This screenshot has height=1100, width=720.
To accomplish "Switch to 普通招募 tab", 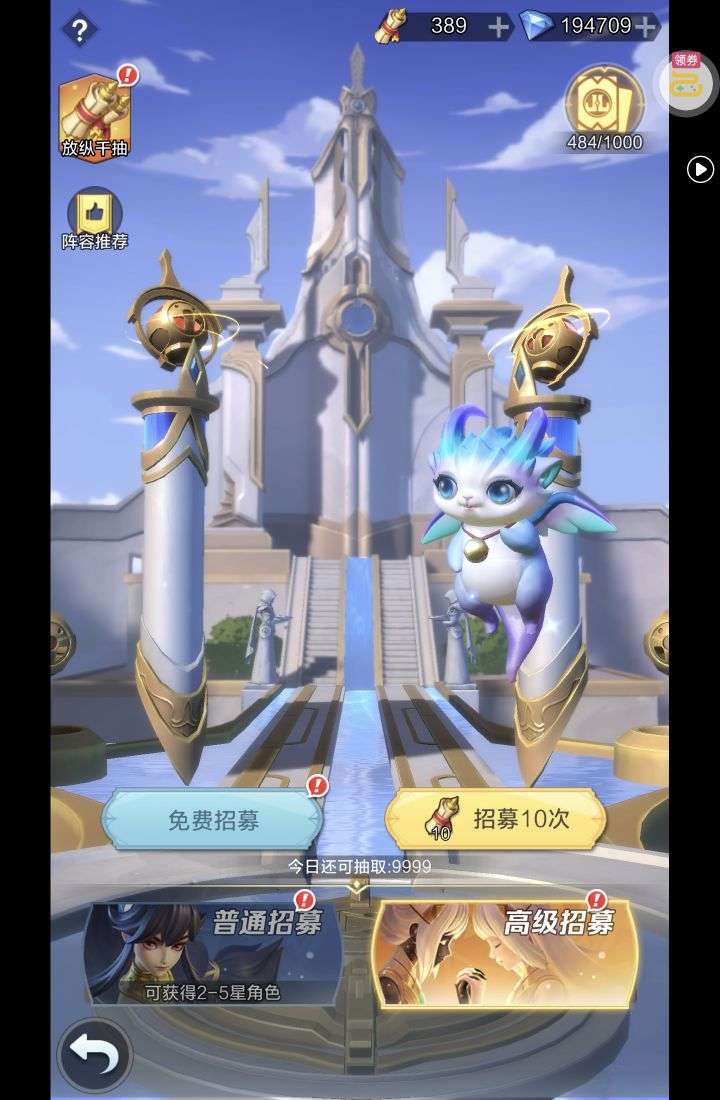I will pyautogui.click(x=213, y=950).
